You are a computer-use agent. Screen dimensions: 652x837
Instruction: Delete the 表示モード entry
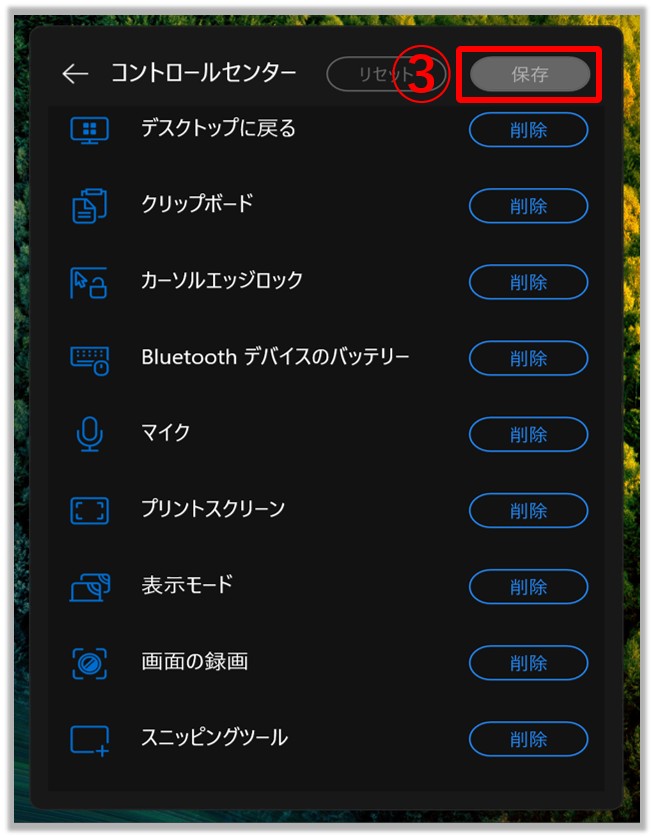[x=528, y=586]
